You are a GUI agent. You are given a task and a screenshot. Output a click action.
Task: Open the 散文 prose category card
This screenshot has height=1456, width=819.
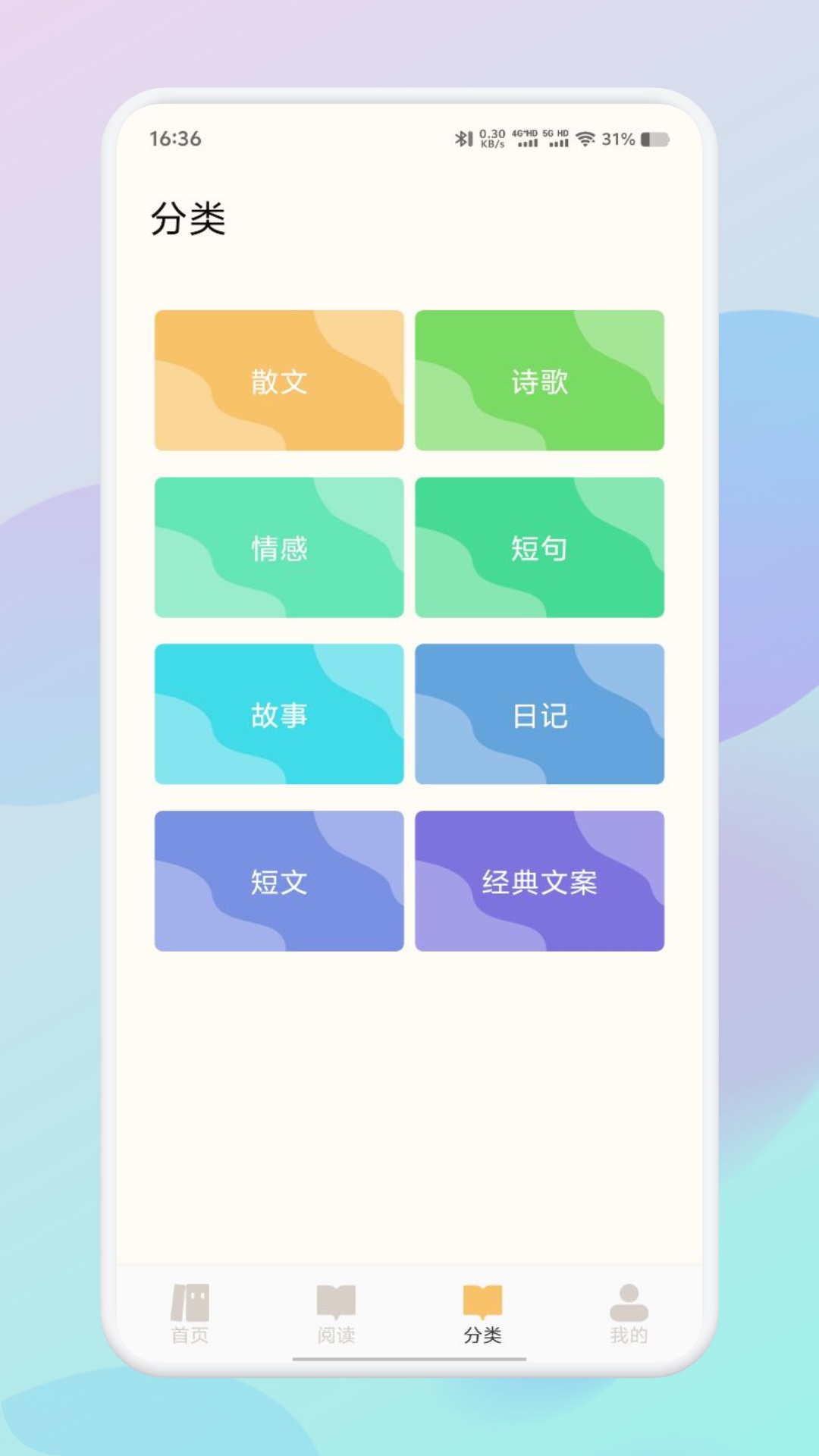(x=278, y=380)
